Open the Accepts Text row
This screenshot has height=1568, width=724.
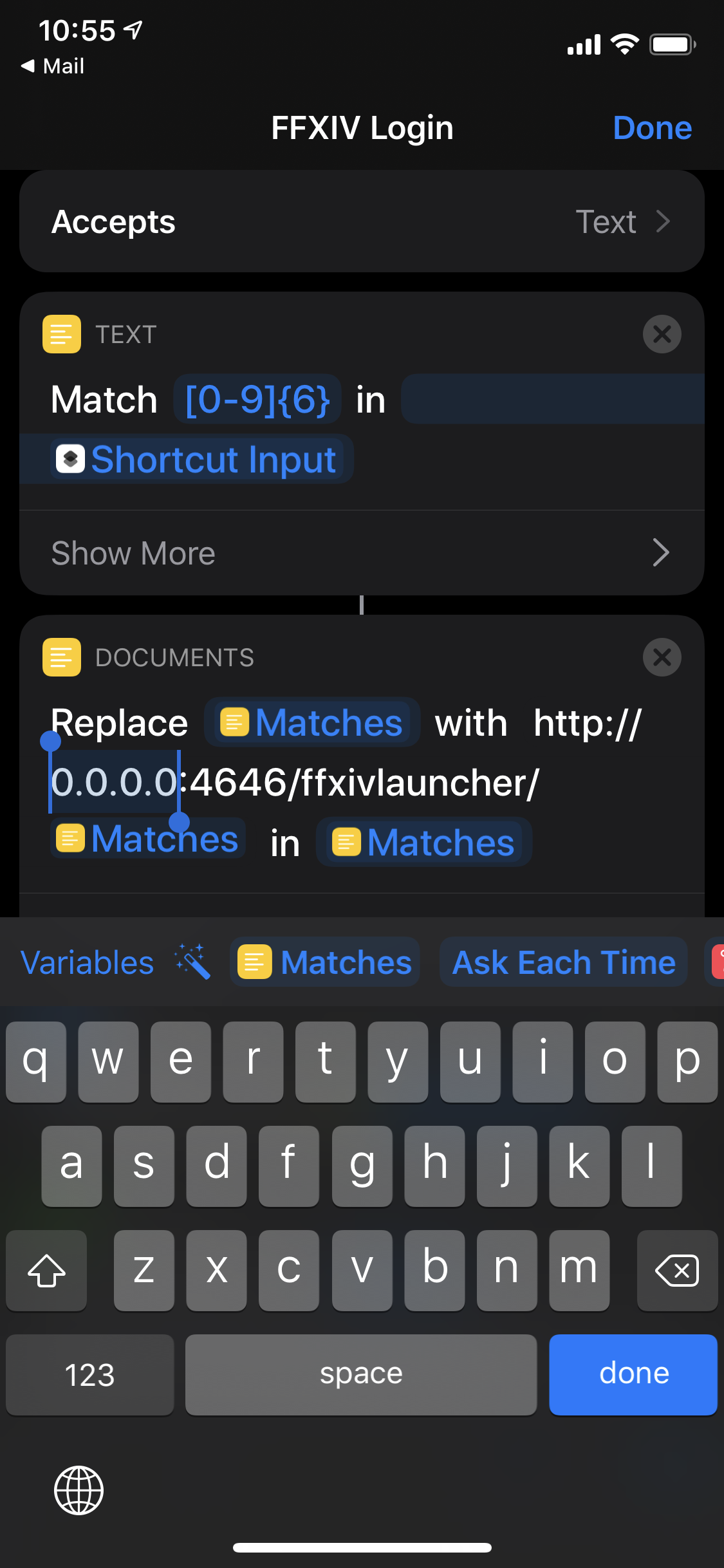pos(362,221)
